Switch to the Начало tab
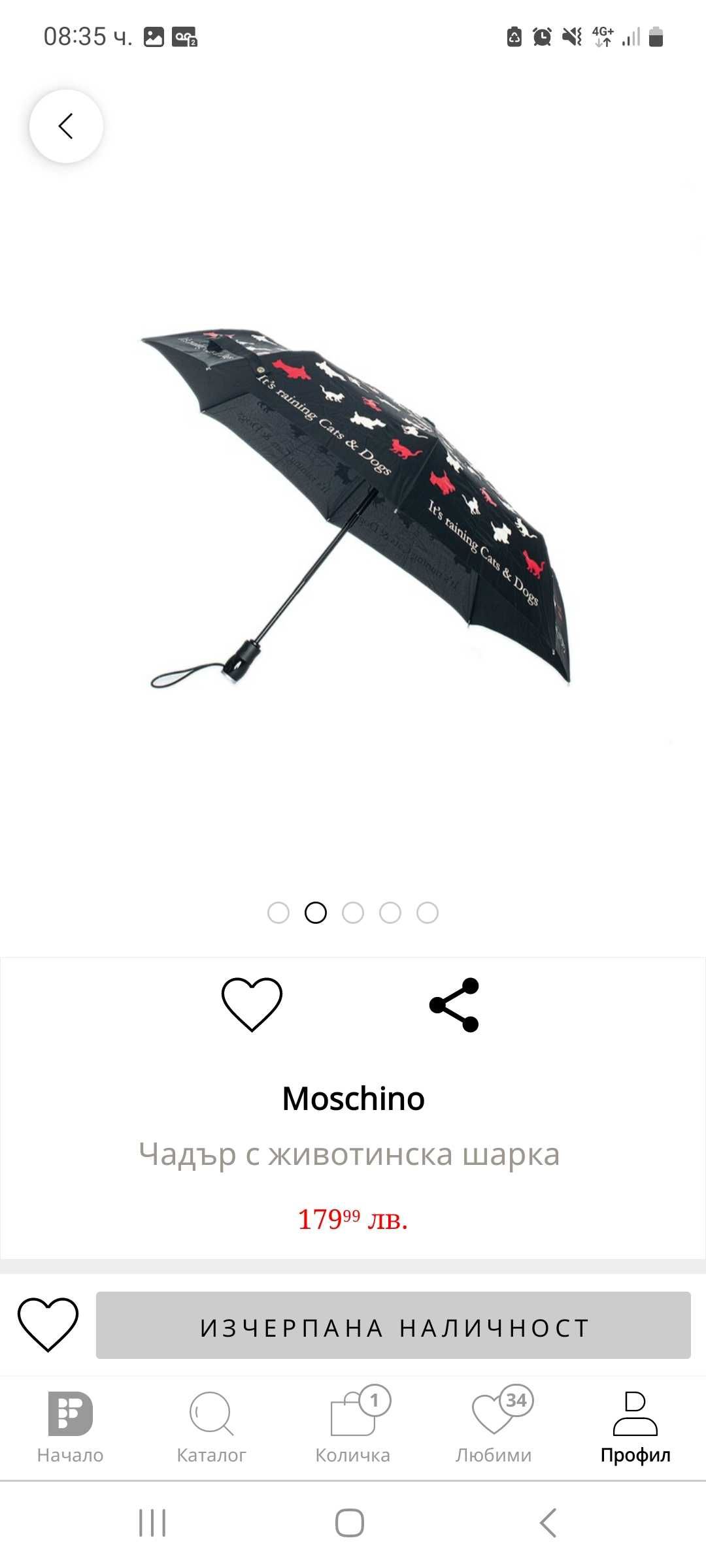Image resolution: width=706 pixels, height=1568 pixels. (70, 1428)
